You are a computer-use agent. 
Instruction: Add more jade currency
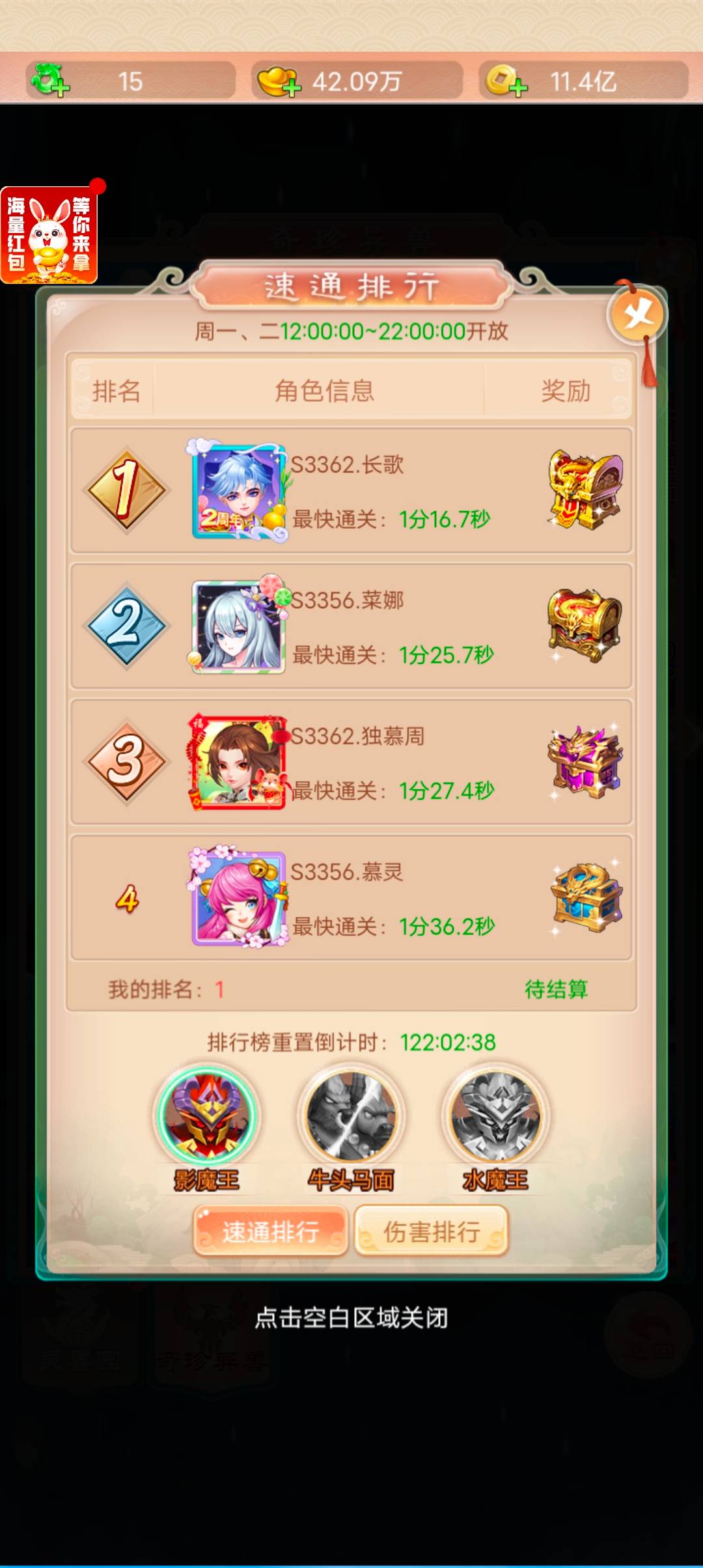coord(51,81)
